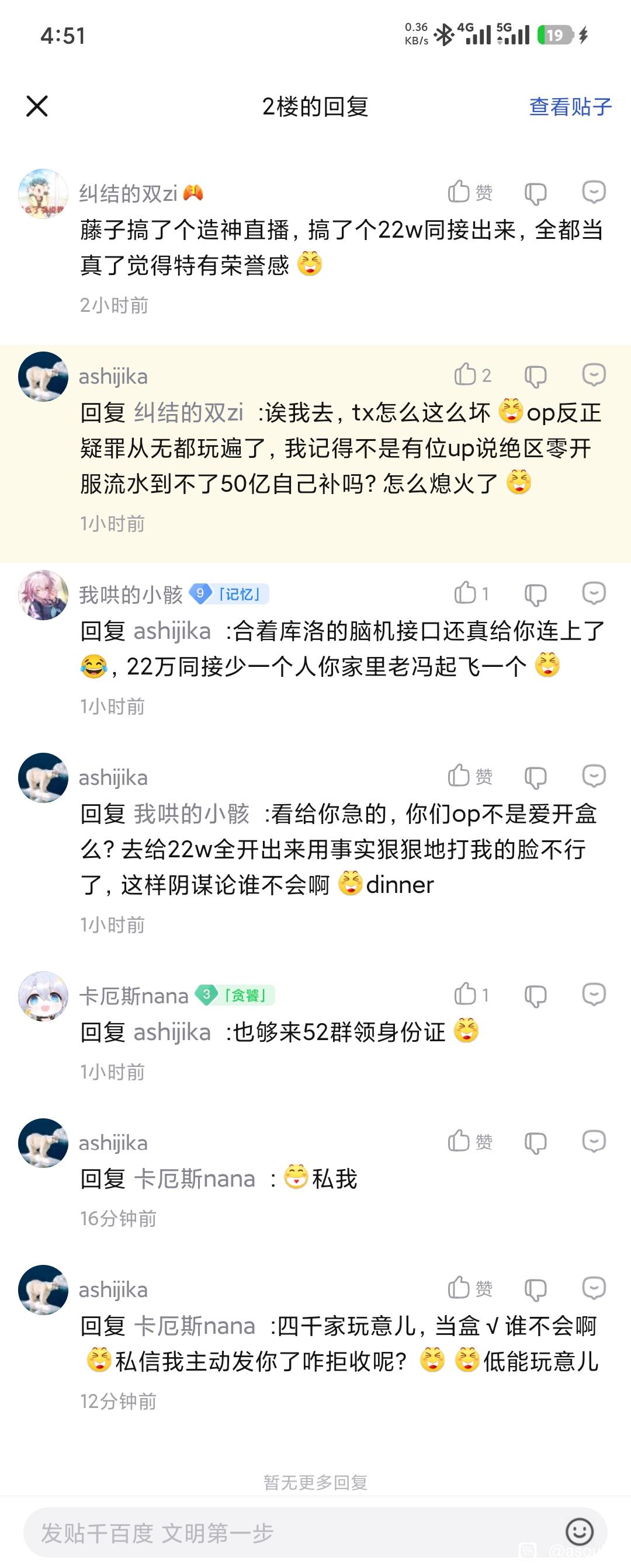Open 我哄的小骸's avatar

point(43,594)
